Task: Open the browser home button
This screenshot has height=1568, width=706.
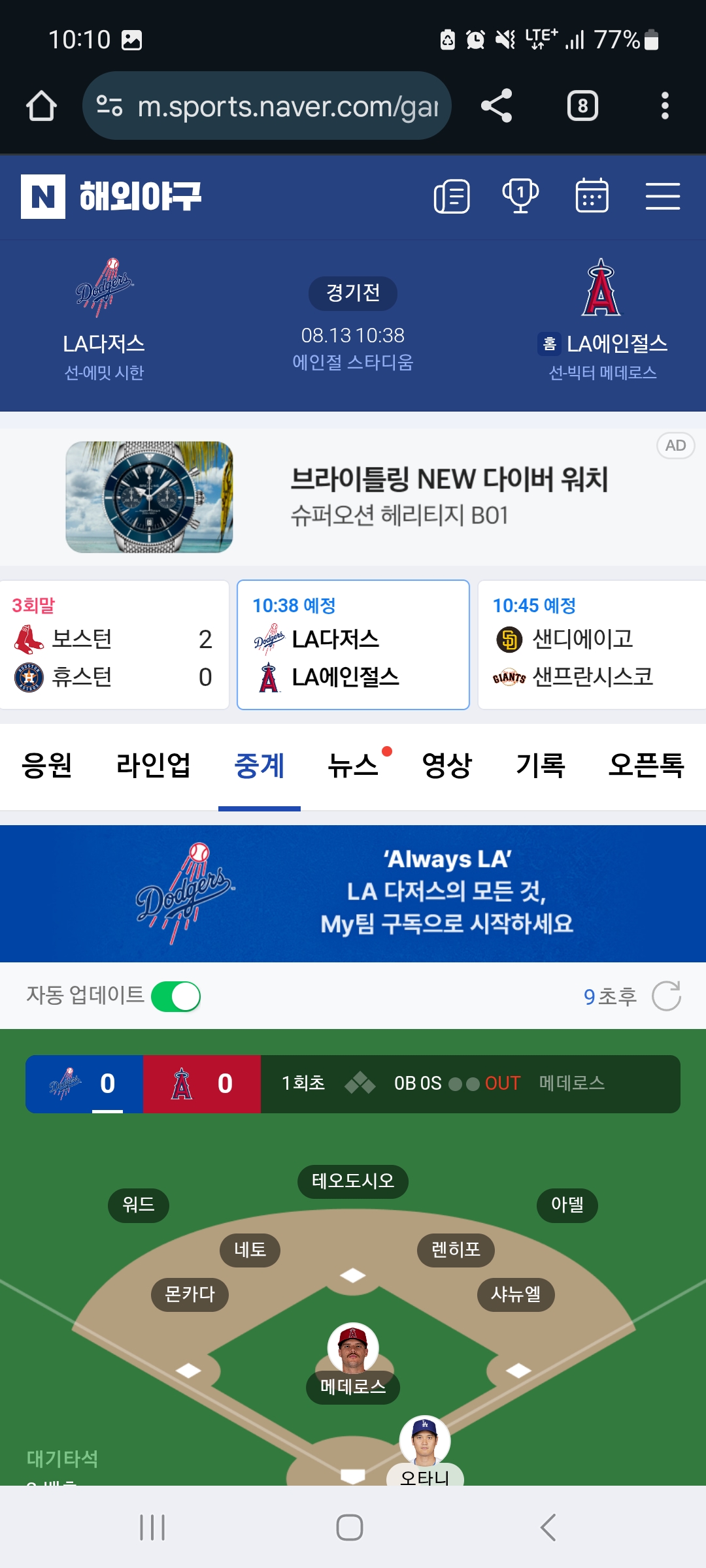Action: point(41,106)
